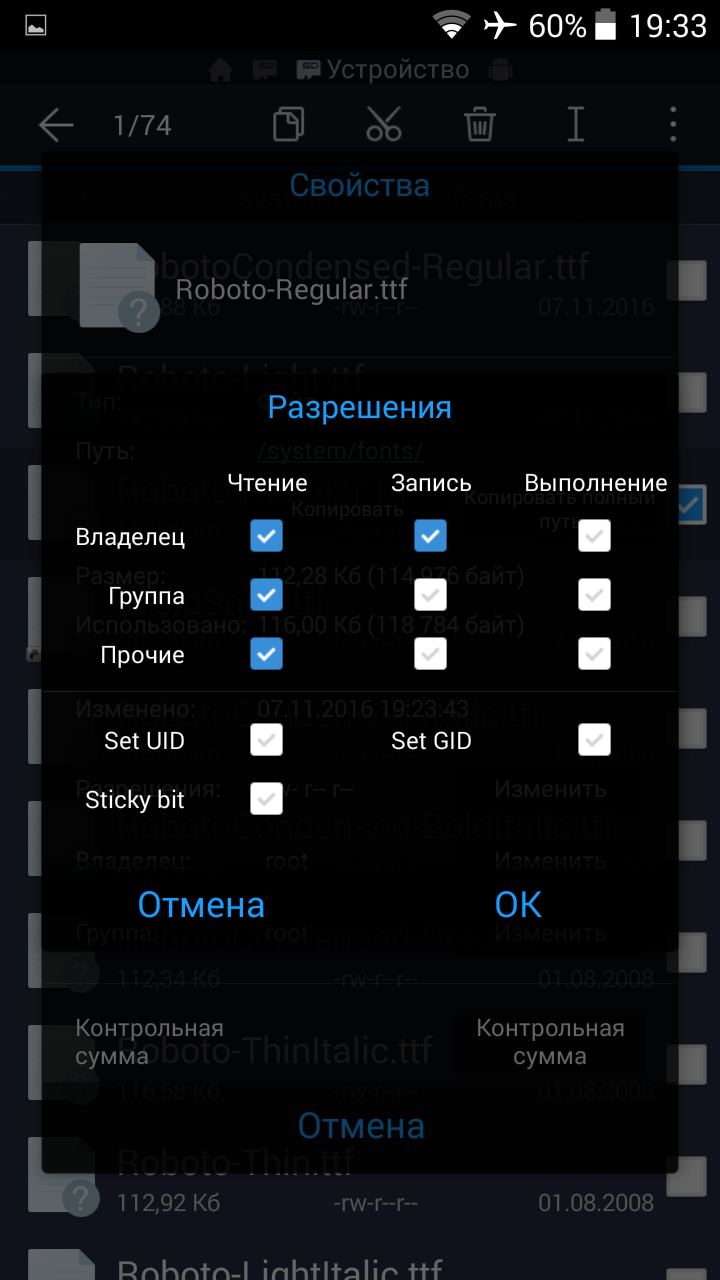Cancel the permissions dialog via Отмена
720x1280 pixels.
click(201, 905)
